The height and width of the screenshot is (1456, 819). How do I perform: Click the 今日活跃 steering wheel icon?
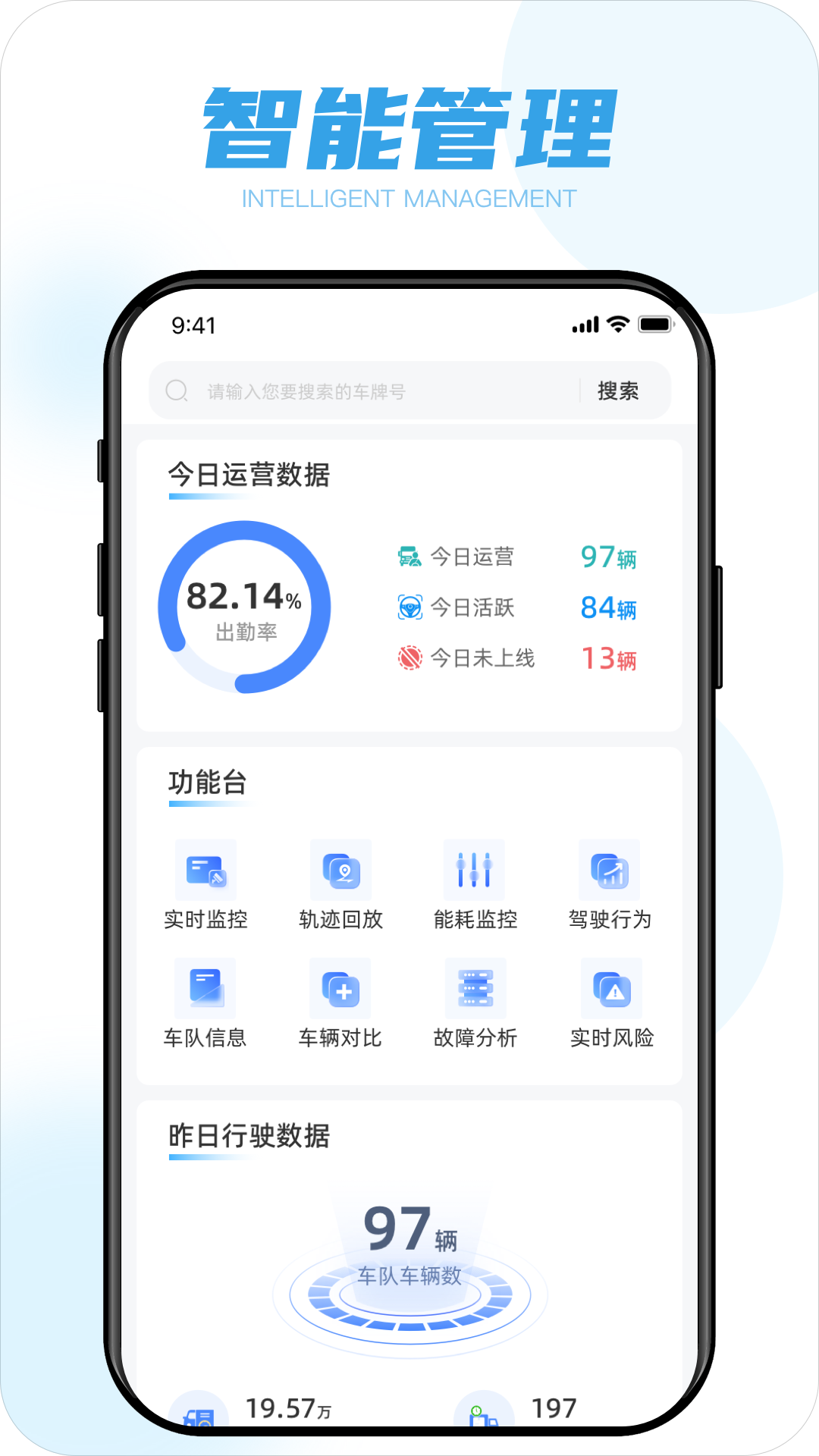pos(409,608)
